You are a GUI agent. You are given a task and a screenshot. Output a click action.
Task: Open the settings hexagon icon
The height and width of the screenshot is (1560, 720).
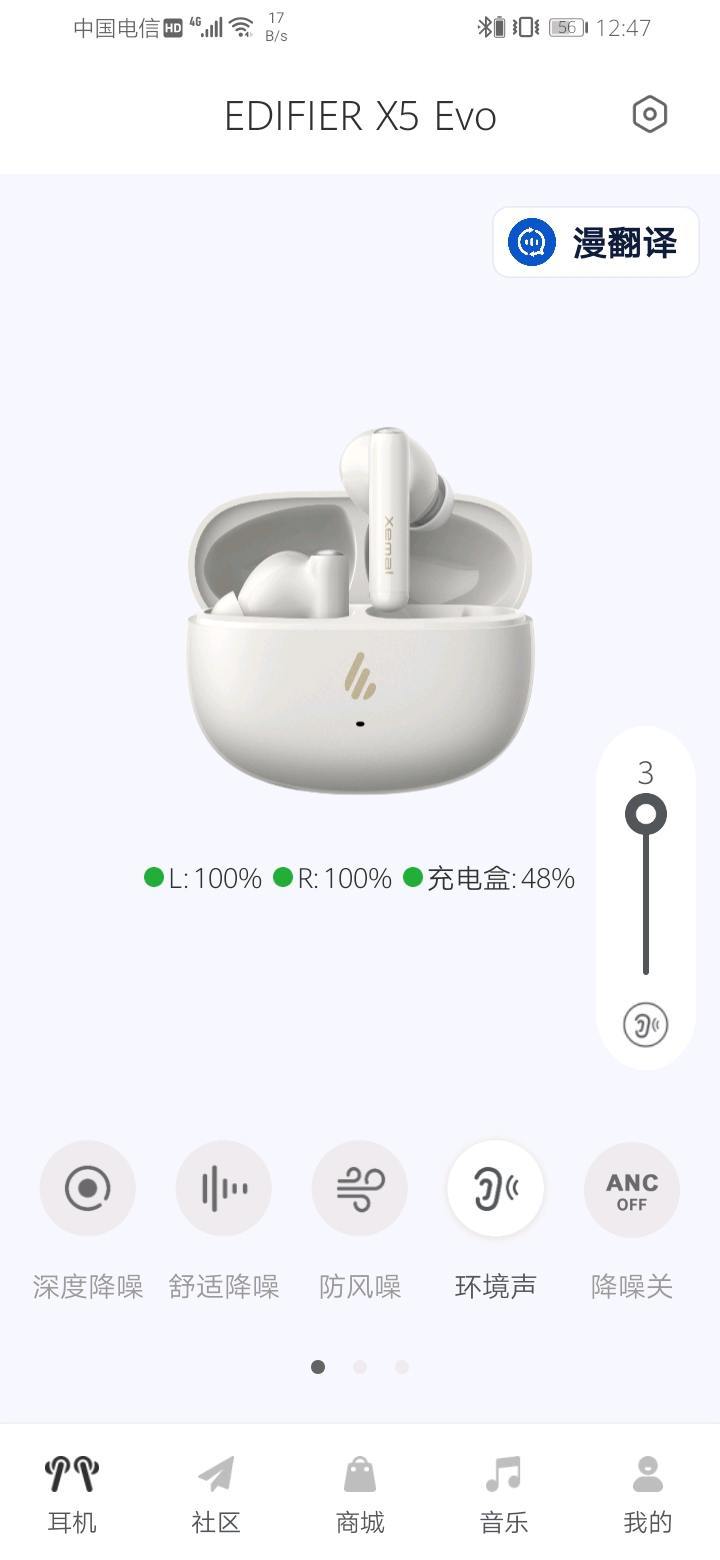[650, 115]
